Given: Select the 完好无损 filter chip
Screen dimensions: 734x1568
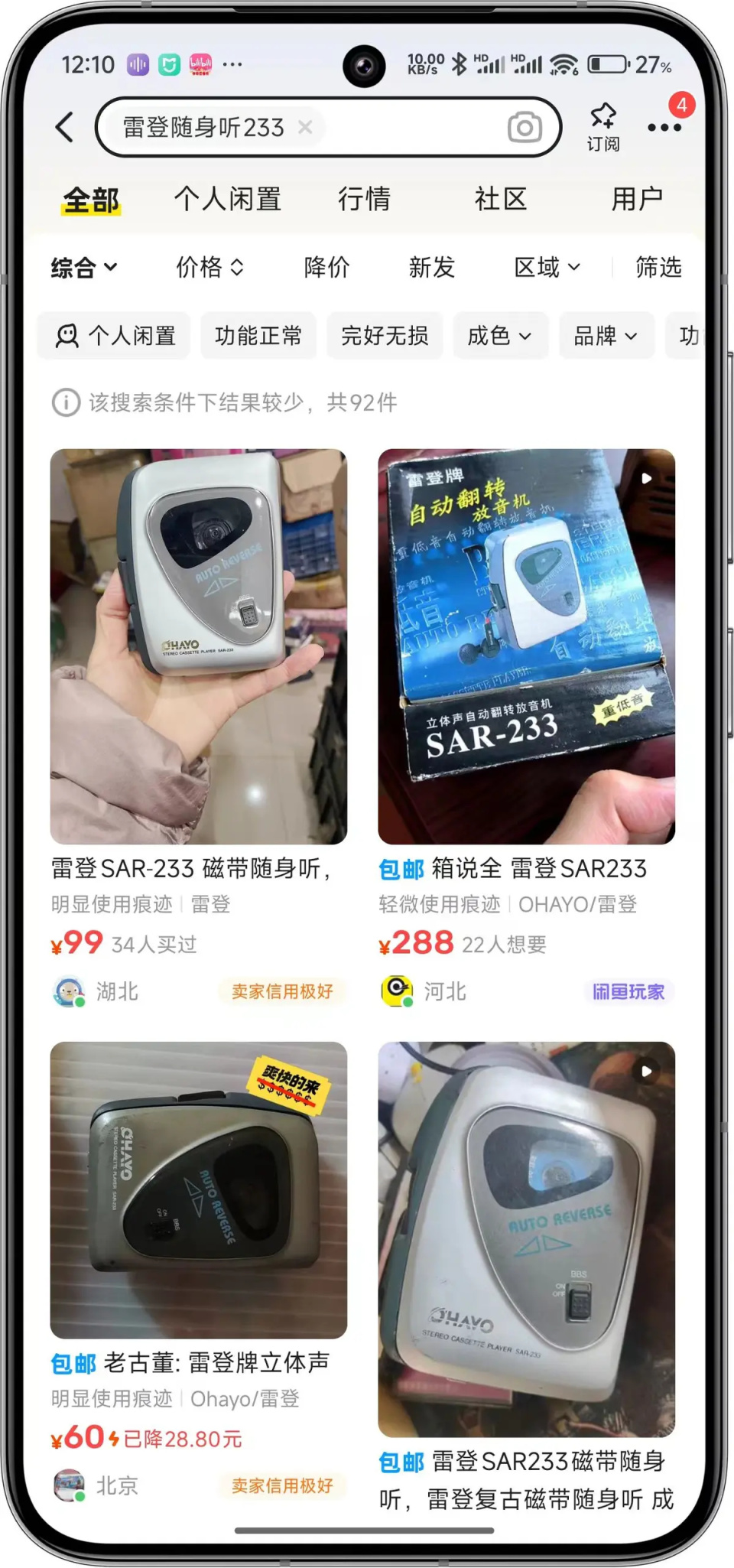Looking at the screenshot, I should (x=385, y=335).
